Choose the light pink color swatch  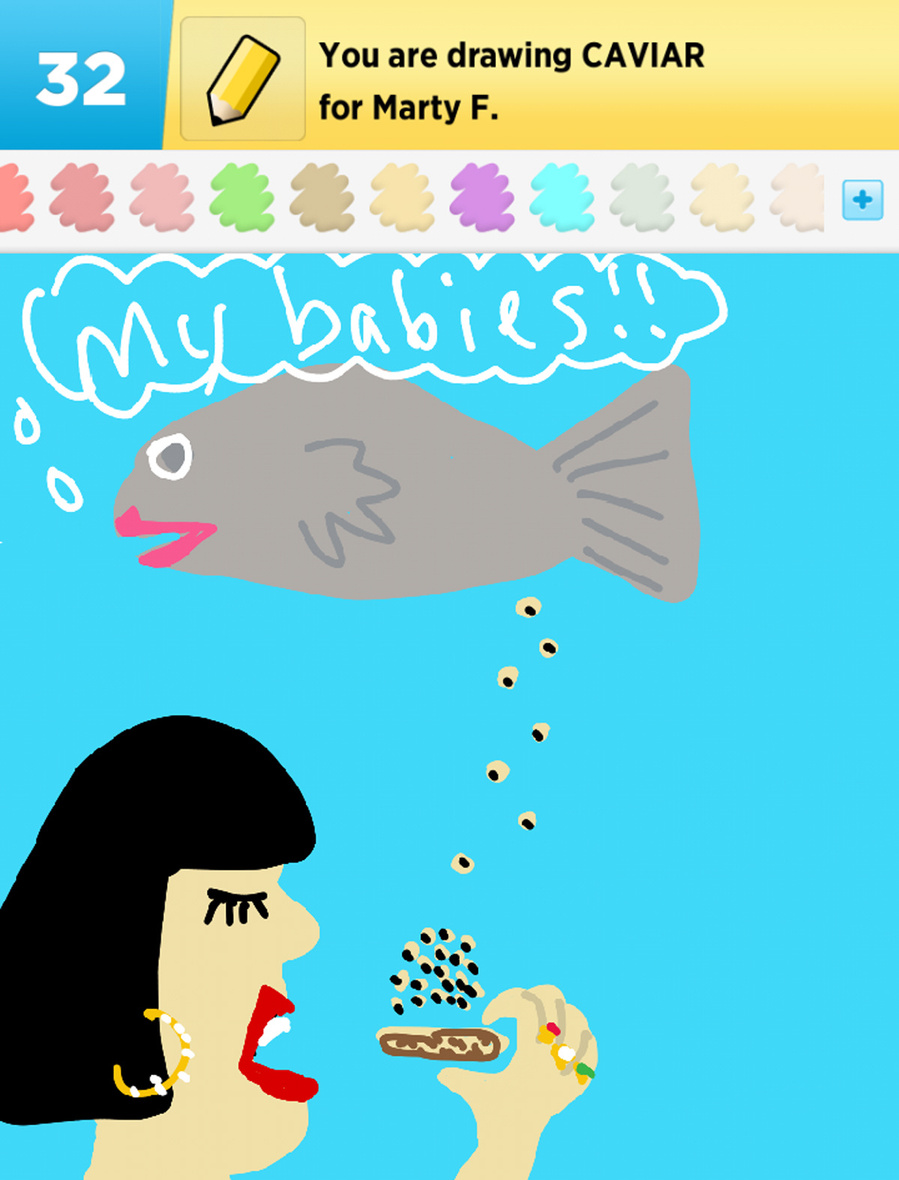161,198
